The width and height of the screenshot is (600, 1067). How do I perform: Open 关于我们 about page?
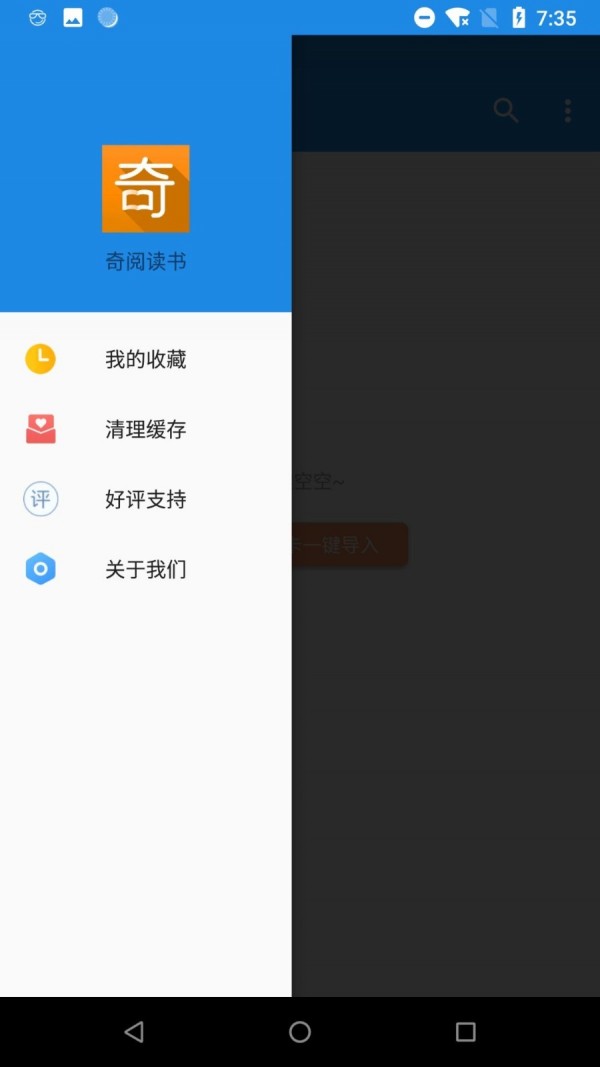(145, 570)
